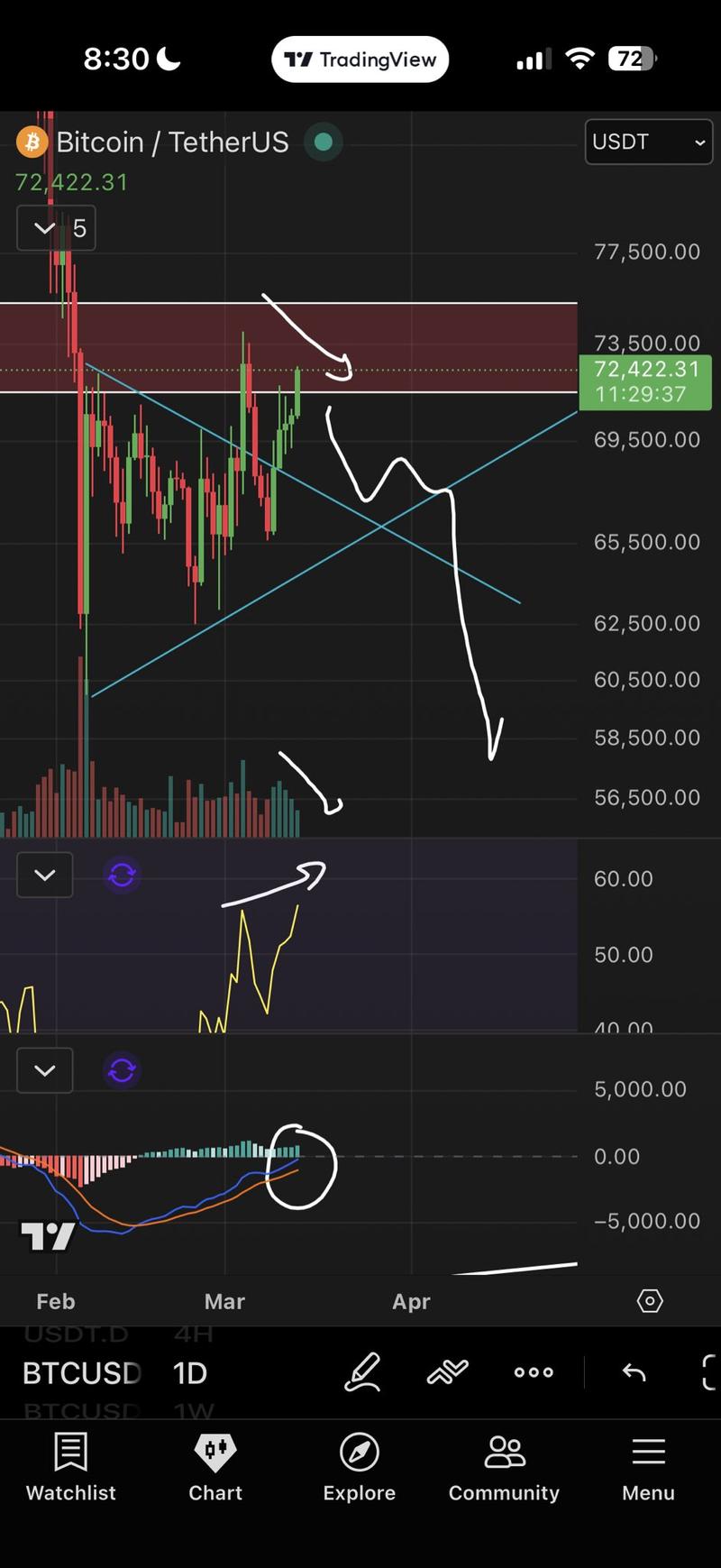Open chart settings via the gear near Apr
The width and height of the screenshot is (721, 1568).
[x=650, y=1301]
